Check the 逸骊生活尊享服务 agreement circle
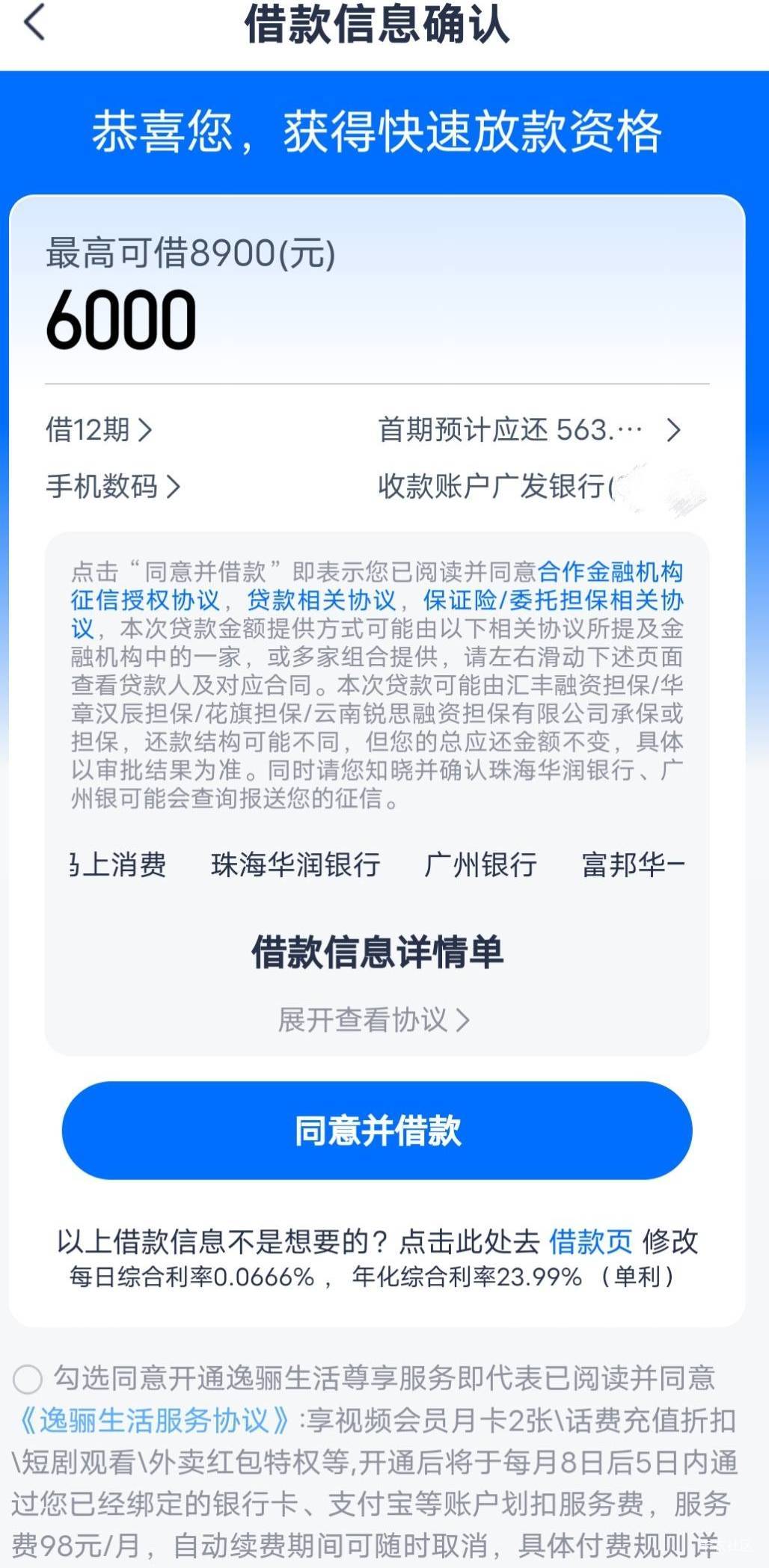 (28, 1378)
